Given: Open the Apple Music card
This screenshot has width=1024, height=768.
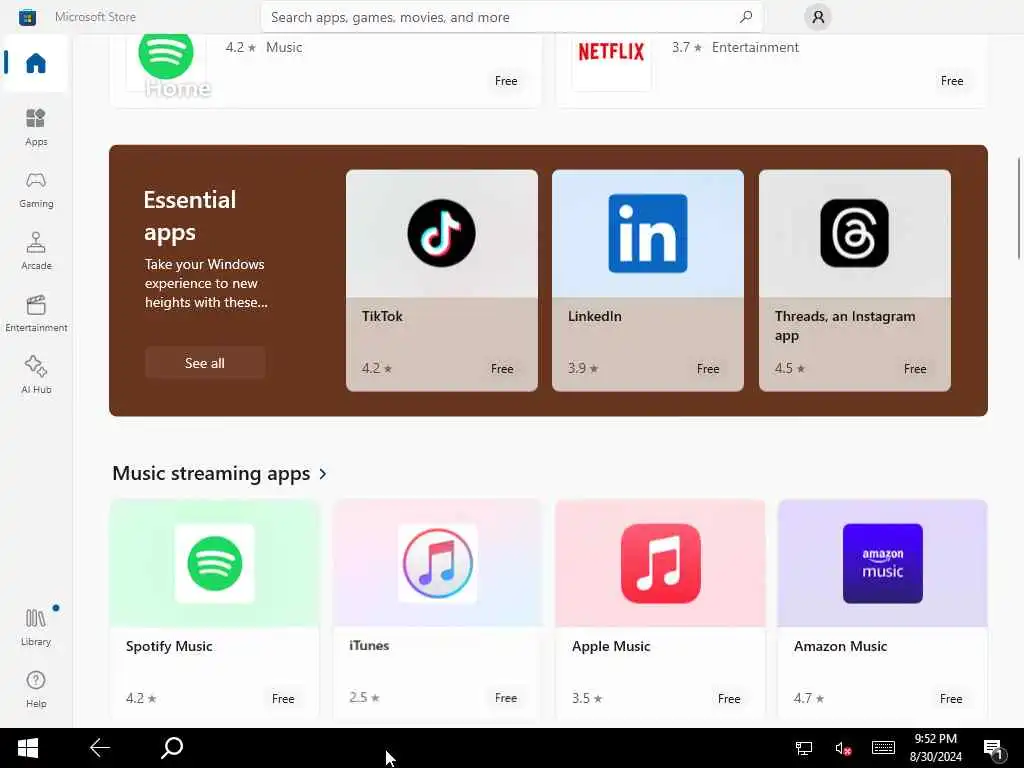Looking at the screenshot, I should click(x=660, y=608).
